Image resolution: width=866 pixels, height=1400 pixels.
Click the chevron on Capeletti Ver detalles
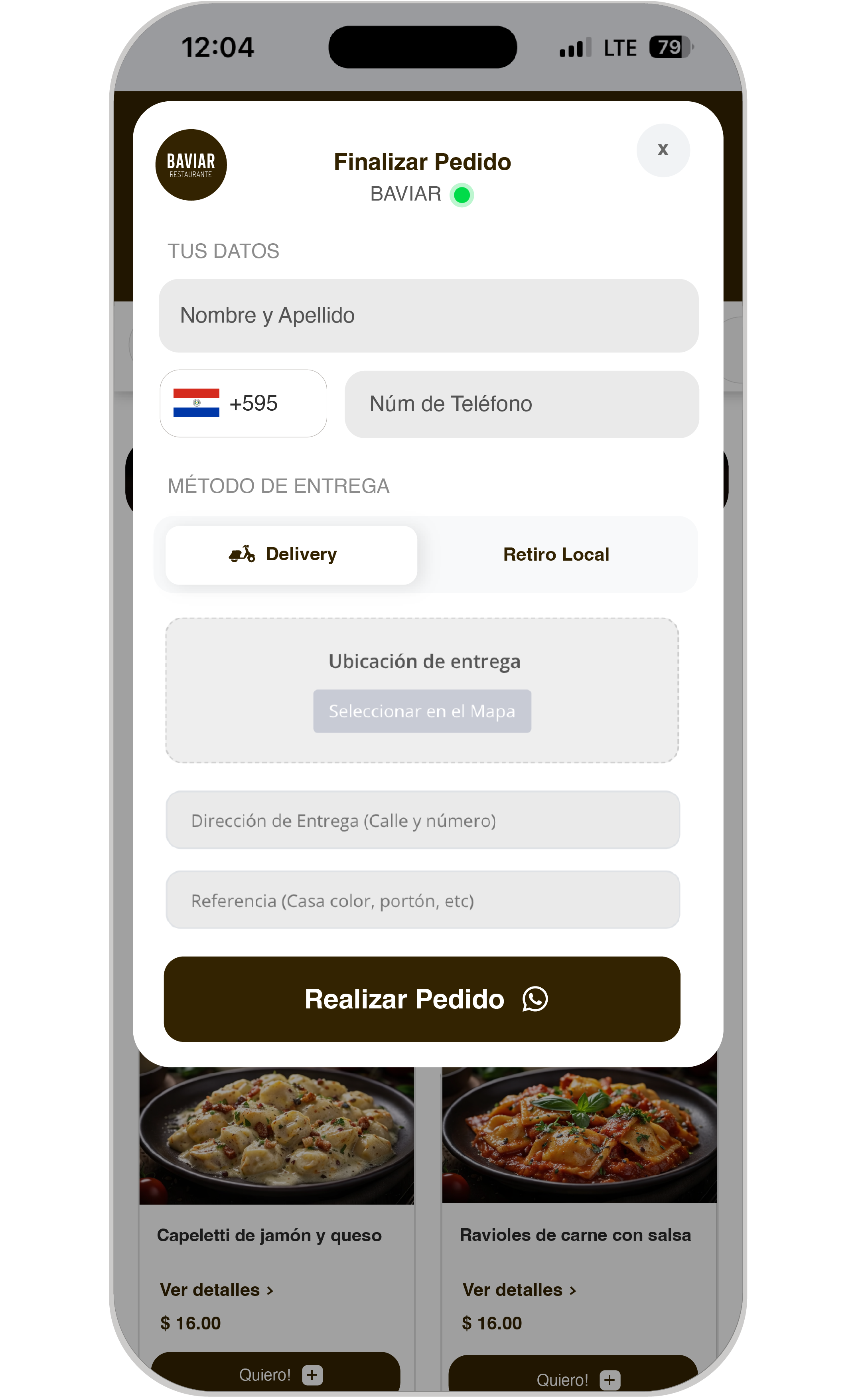click(270, 1290)
